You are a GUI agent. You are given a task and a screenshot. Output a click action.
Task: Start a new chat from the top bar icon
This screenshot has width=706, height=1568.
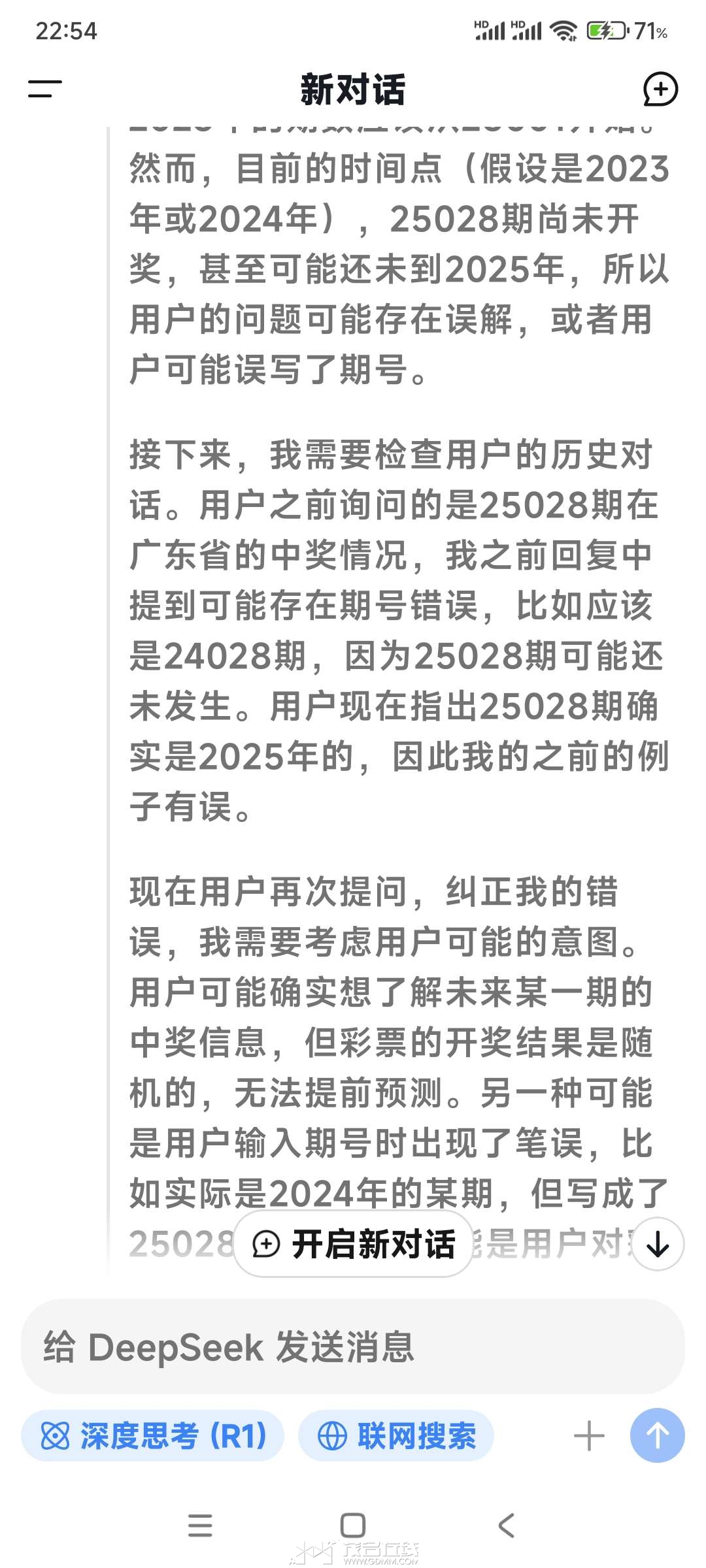pos(660,89)
